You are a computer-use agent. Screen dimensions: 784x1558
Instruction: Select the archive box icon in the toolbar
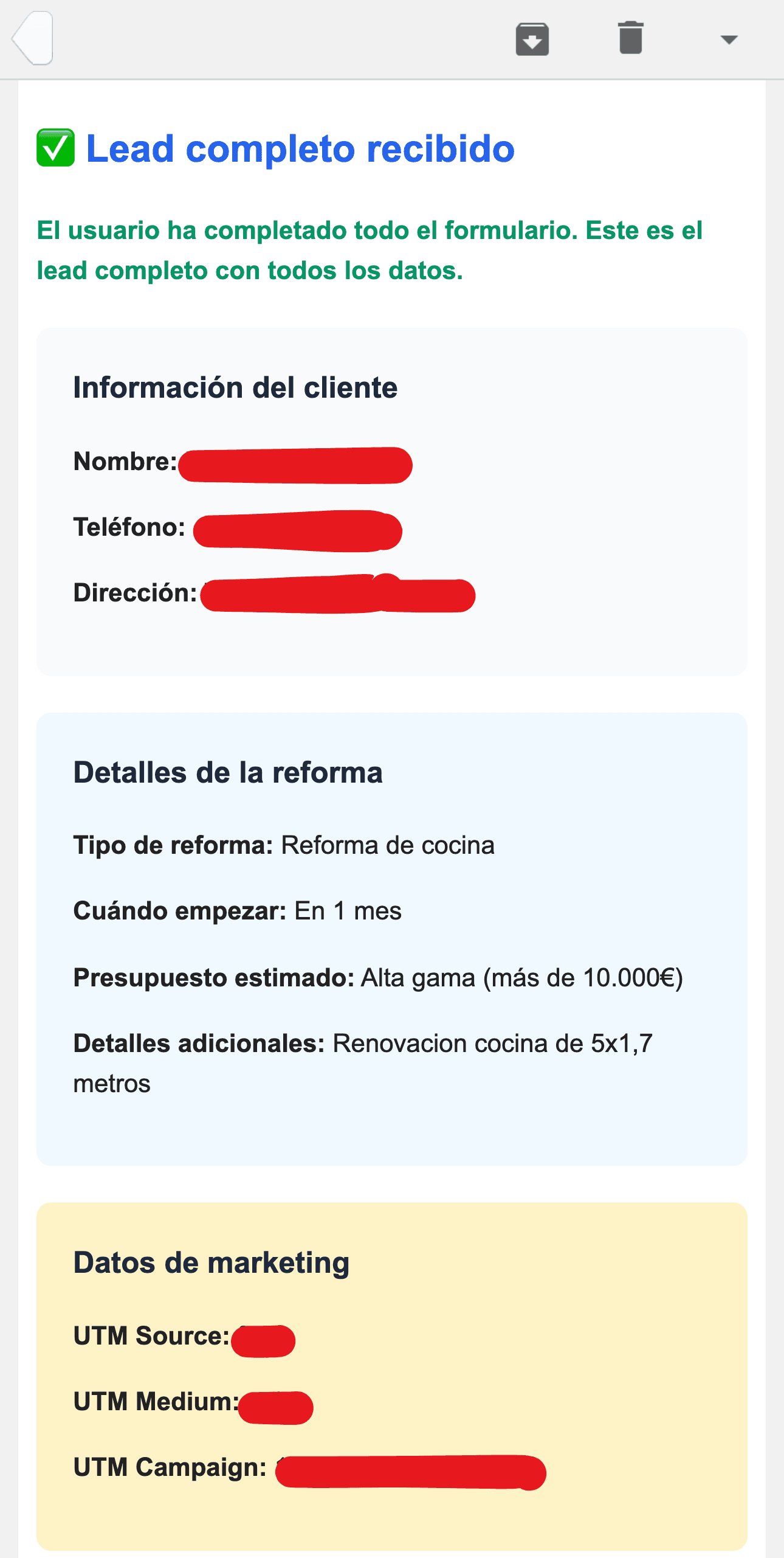tap(532, 39)
